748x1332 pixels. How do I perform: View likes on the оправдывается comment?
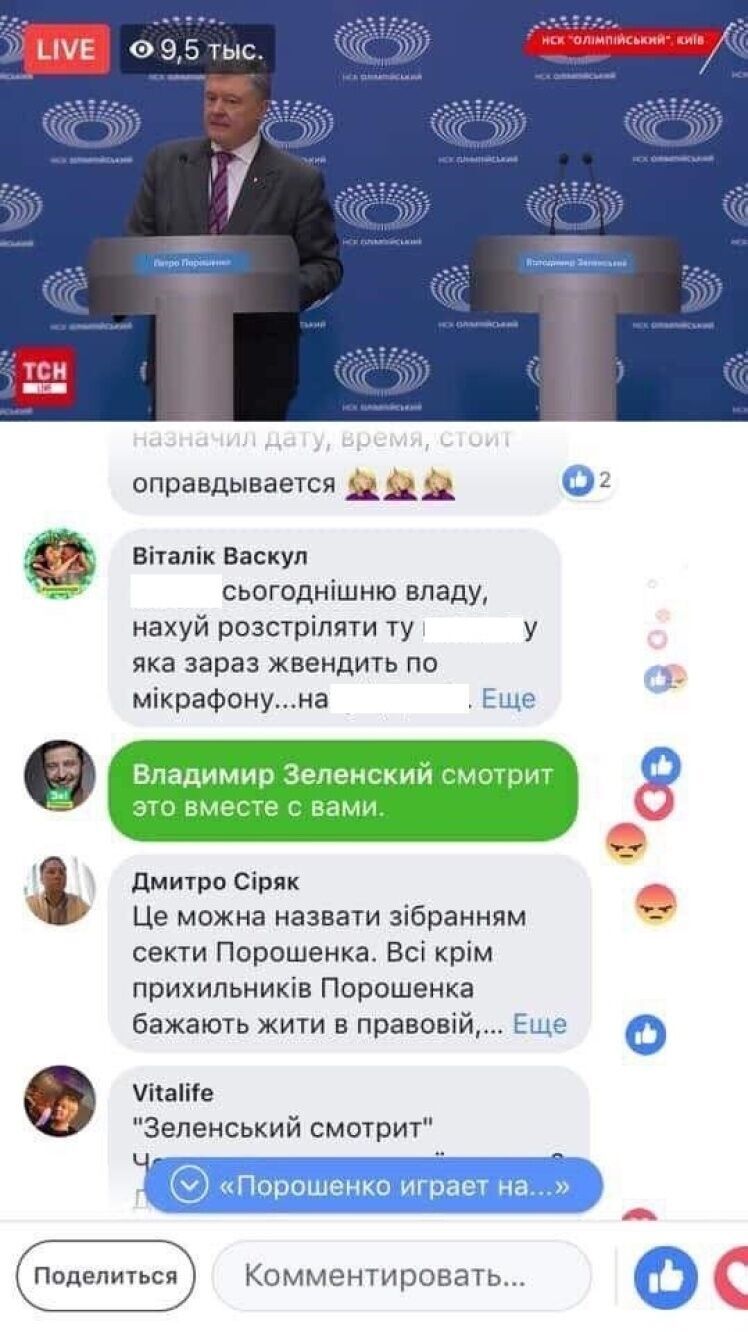[586, 481]
